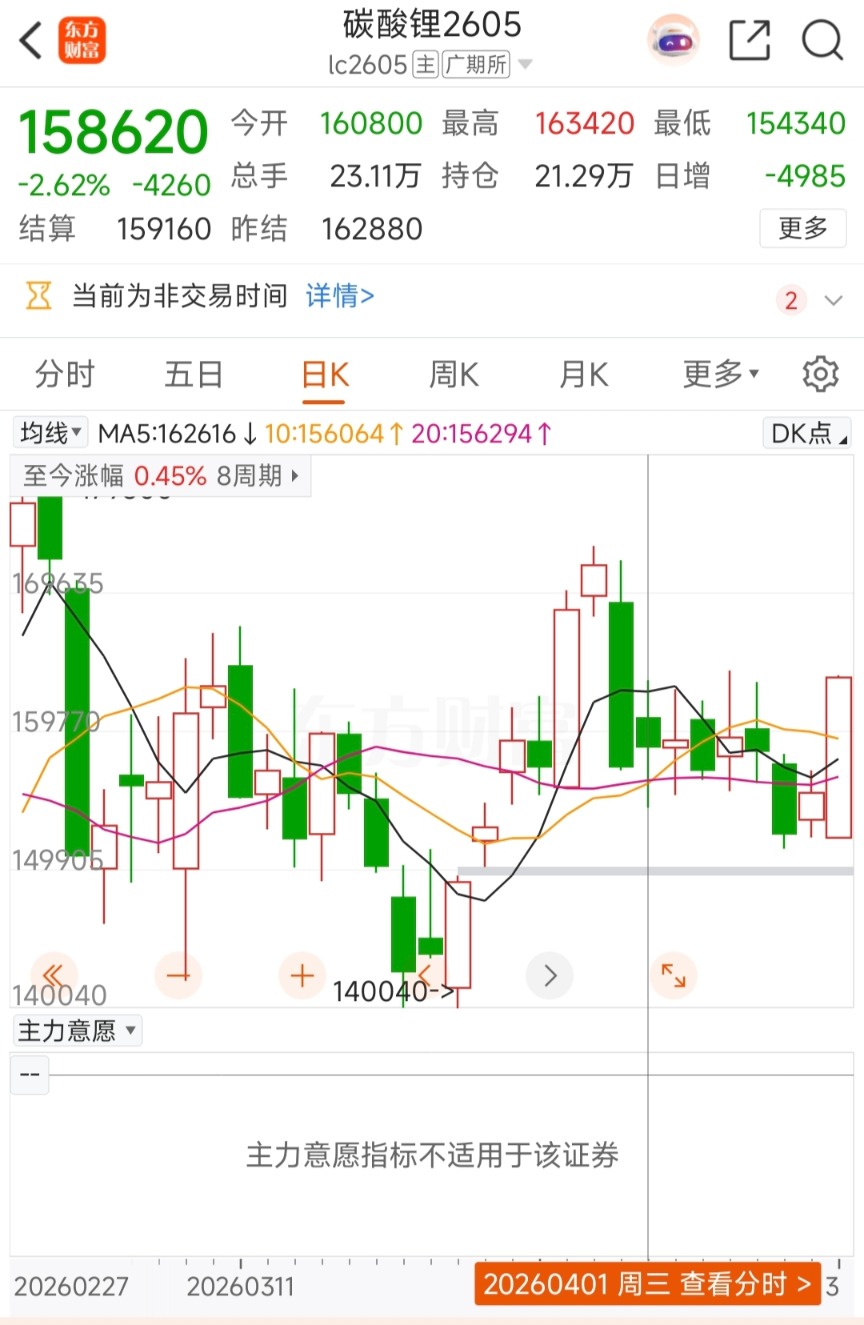Open the 更多 chart period dropdown

(x=720, y=375)
